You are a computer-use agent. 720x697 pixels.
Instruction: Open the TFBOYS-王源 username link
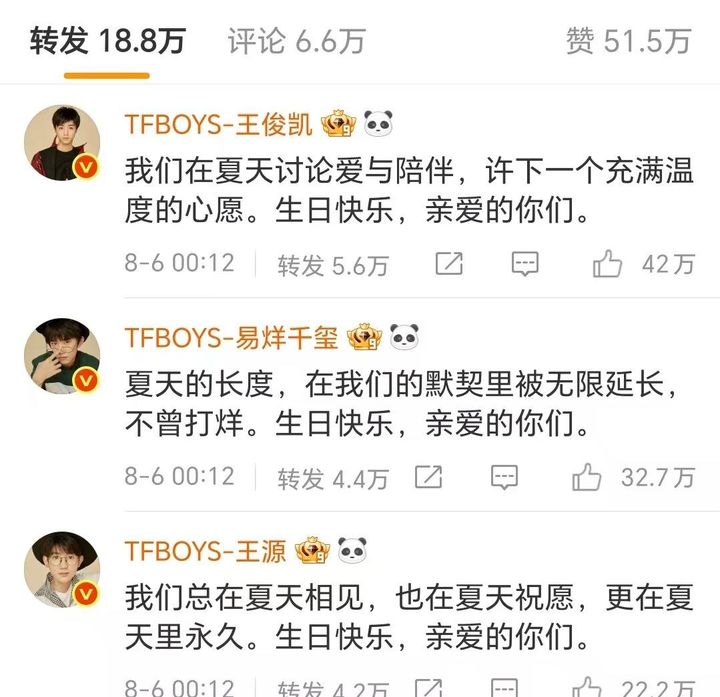(206, 550)
